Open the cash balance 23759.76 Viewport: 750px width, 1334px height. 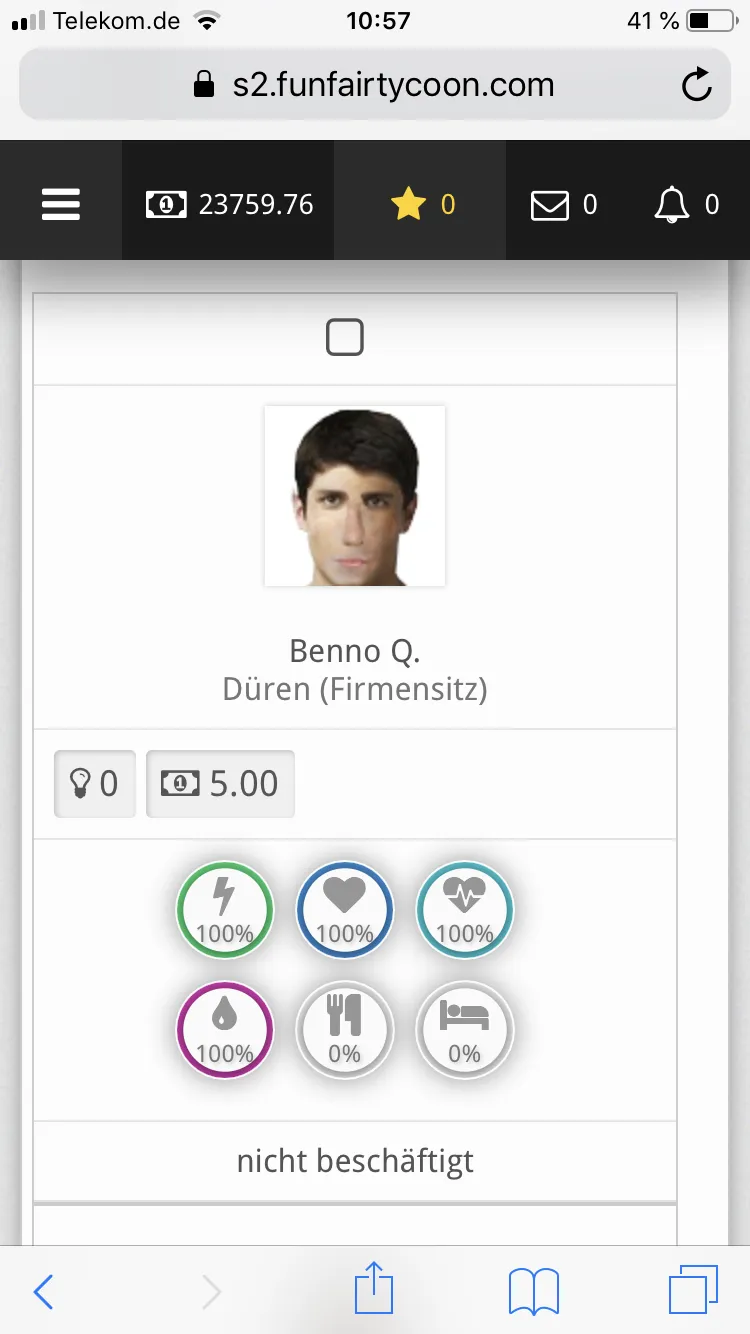pos(229,205)
